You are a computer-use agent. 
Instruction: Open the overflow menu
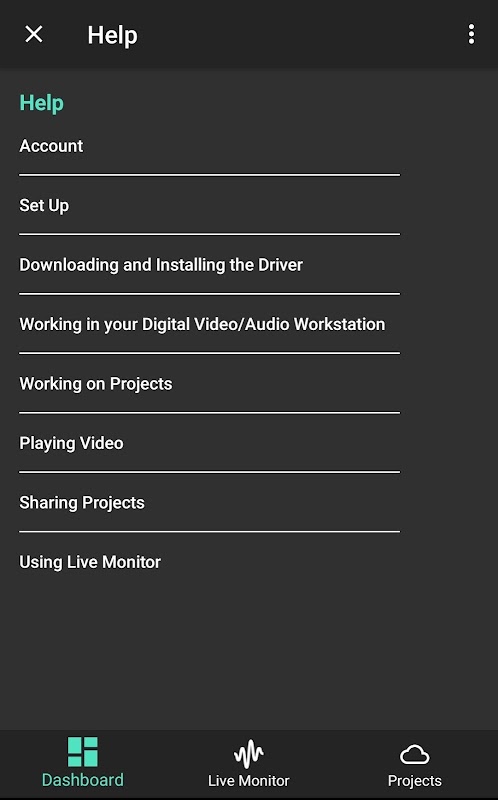[x=471, y=35]
